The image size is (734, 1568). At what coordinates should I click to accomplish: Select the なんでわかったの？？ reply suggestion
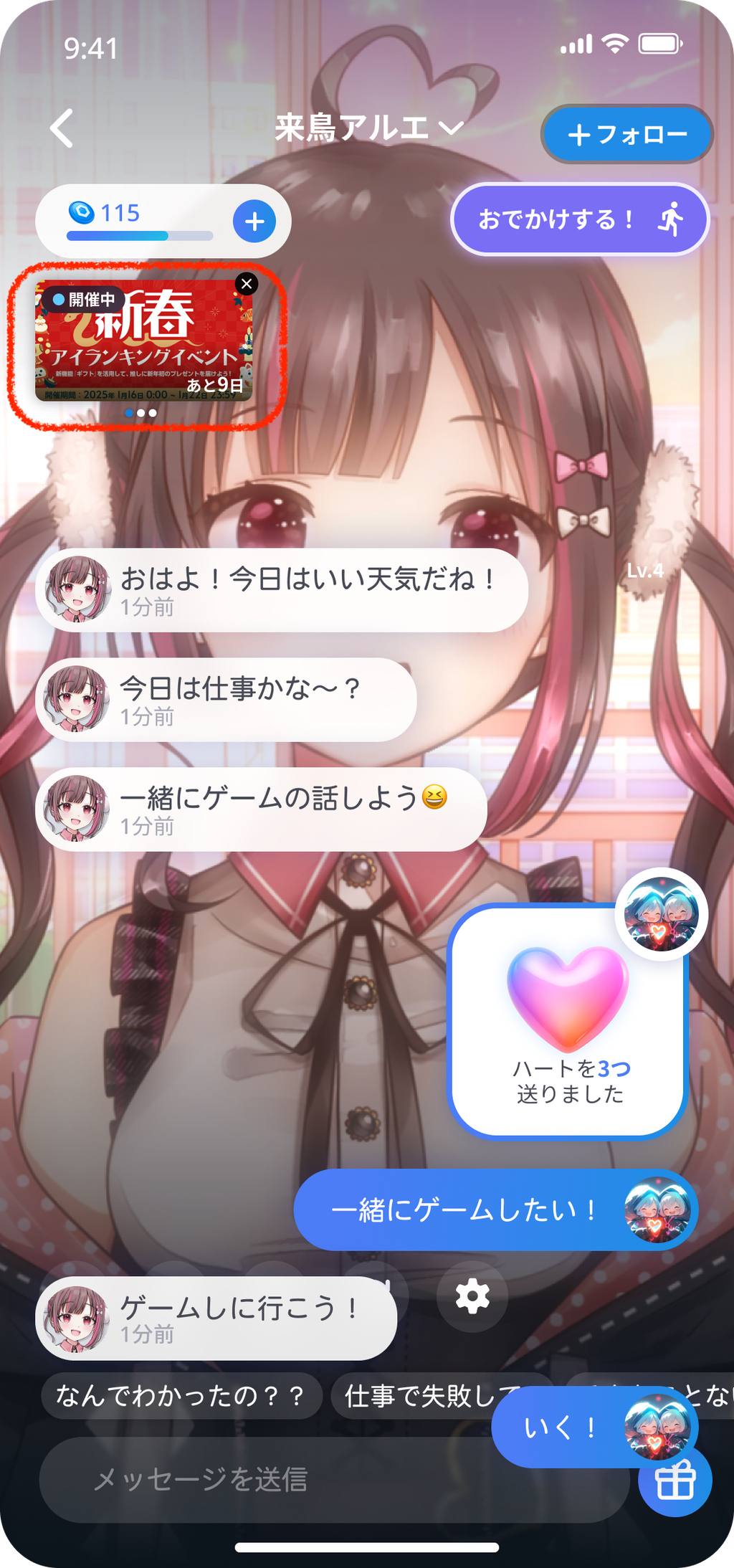click(181, 1395)
